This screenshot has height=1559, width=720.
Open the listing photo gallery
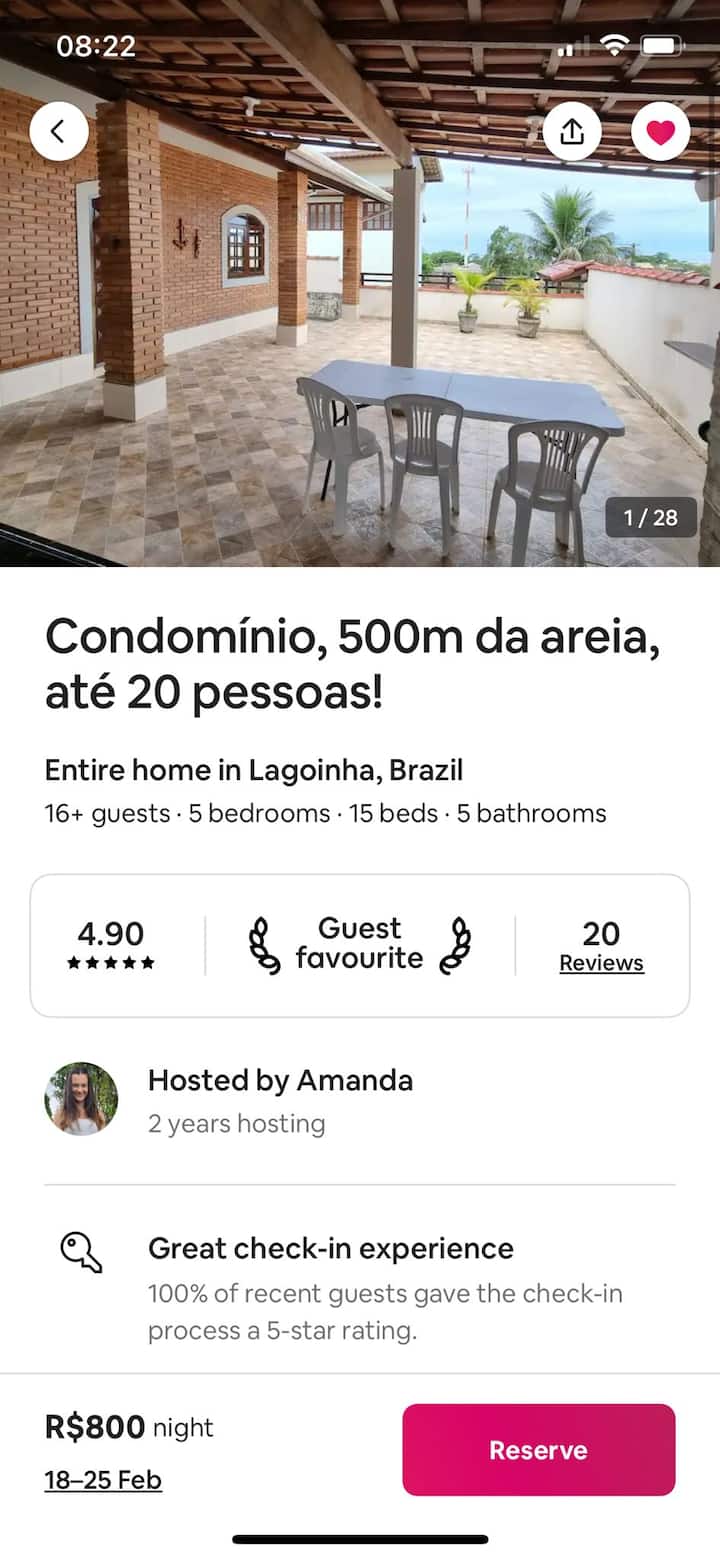360,330
